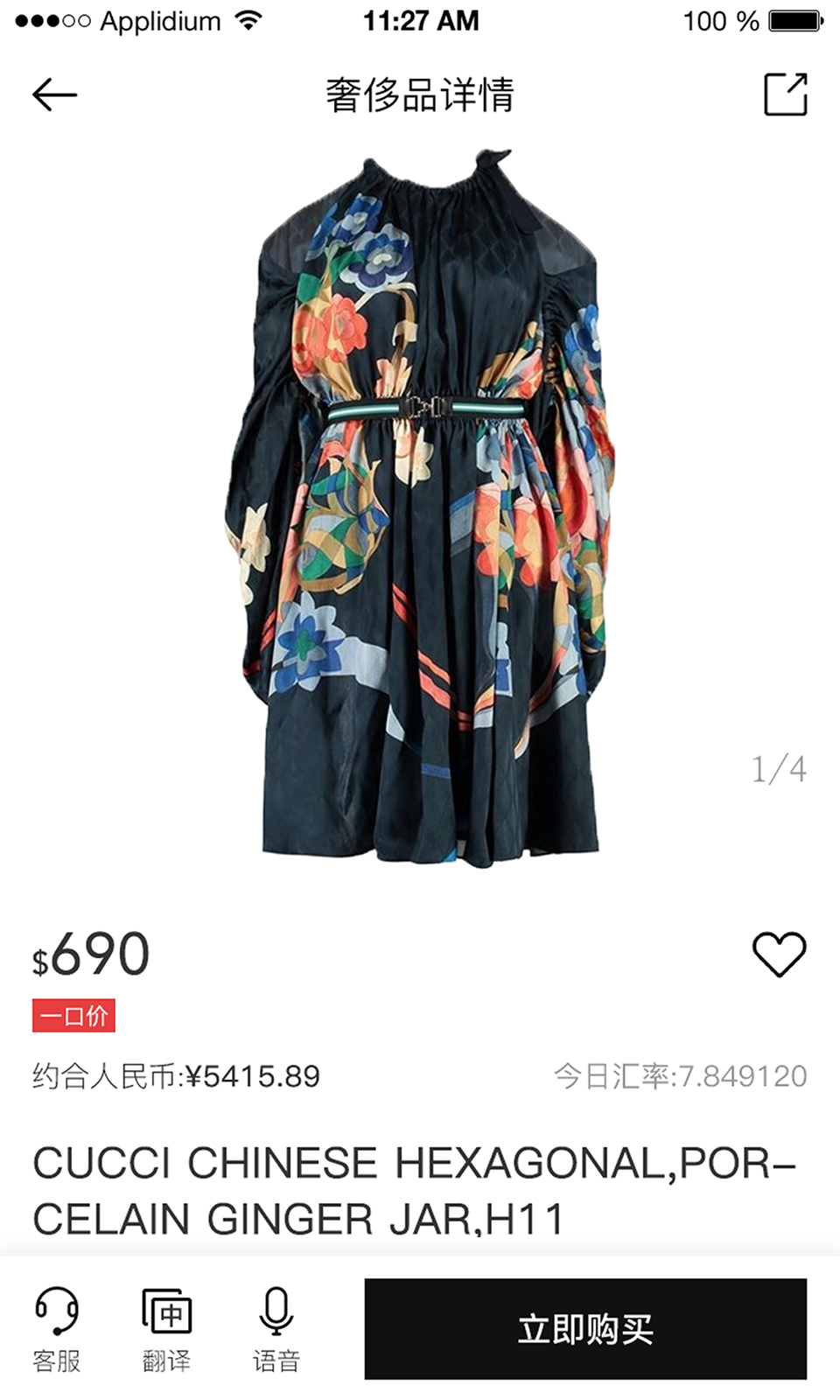Open today's exchange rate 今日汇率 details

pyautogui.click(x=681, y=1074)
